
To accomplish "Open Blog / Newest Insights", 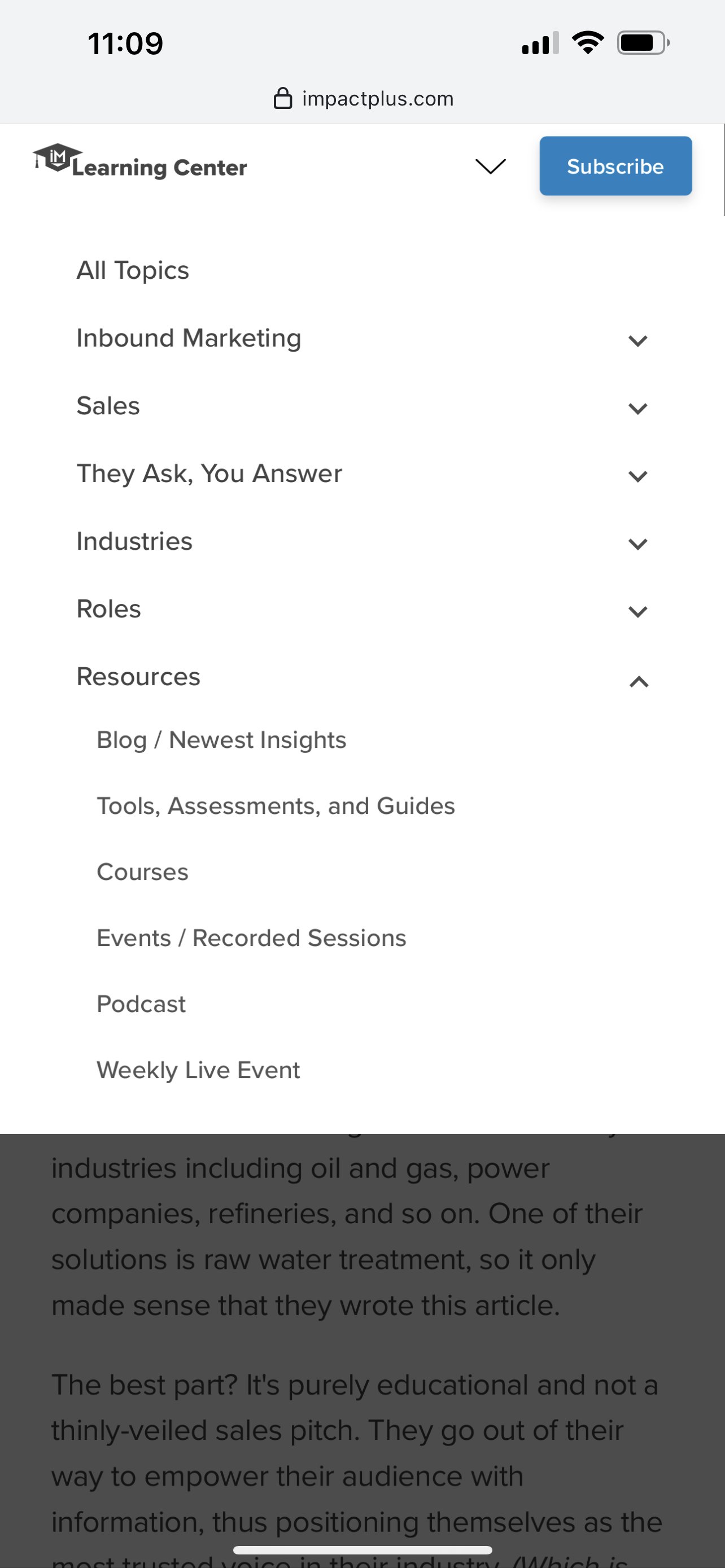I will pyautogui.click(x=221, y=740).
